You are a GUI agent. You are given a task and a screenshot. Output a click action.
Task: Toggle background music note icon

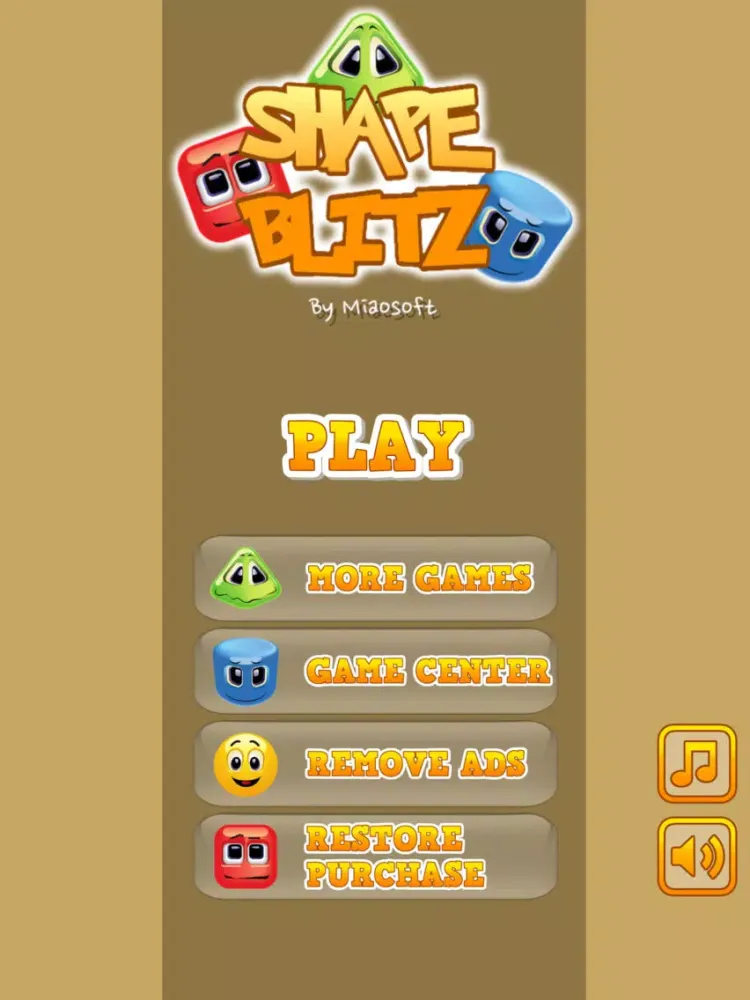pos(696,764)
